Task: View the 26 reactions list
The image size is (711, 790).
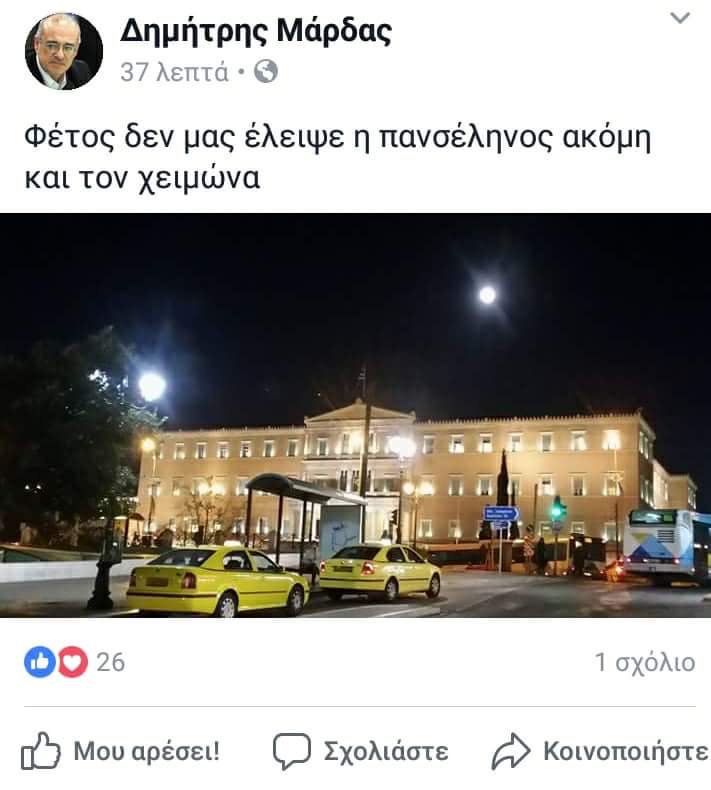Action: 75,662
